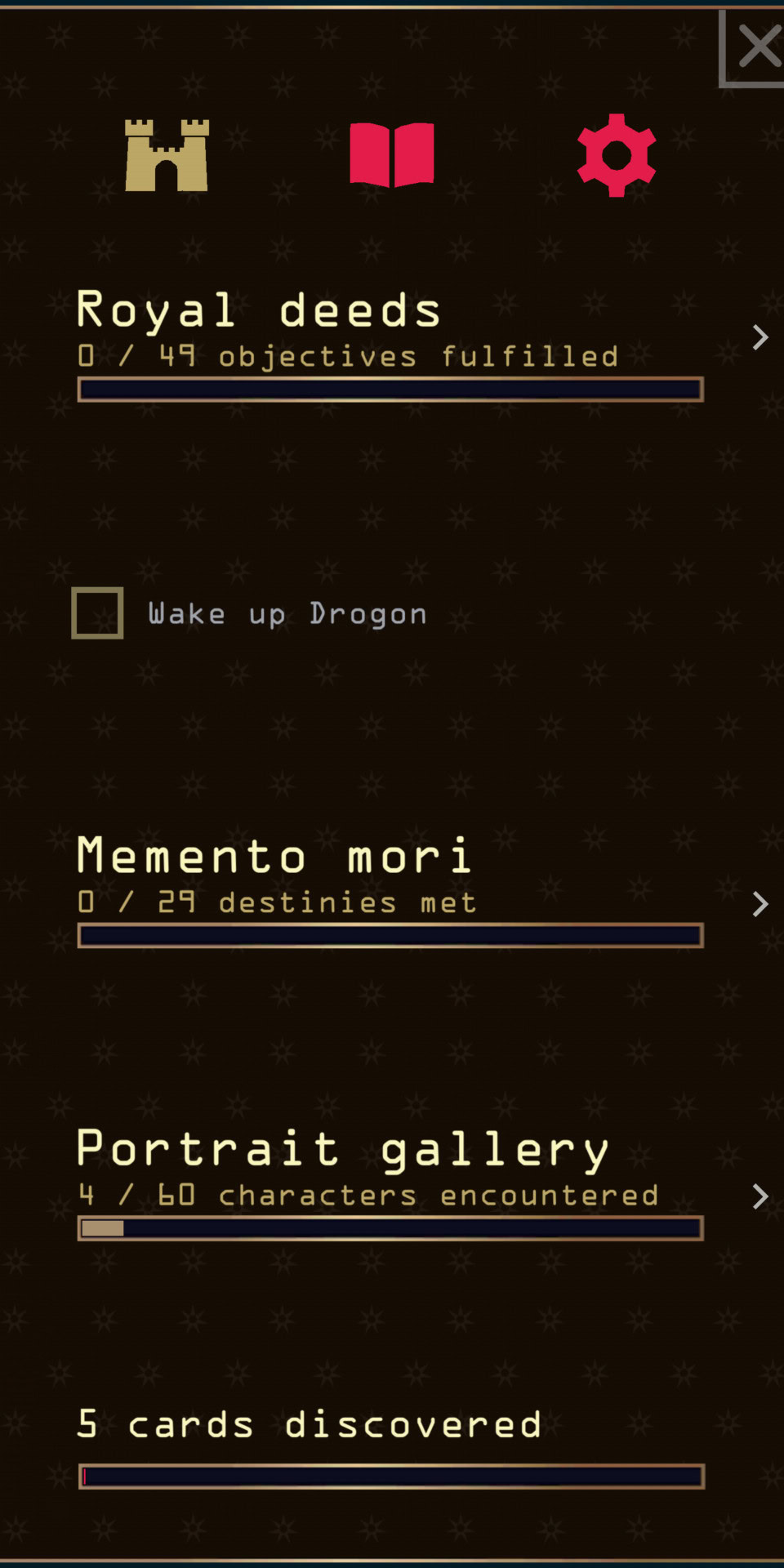Screen dimensions: 784x1568
Task: Switch to the open book tab
Action: click(x=392, y=155)
